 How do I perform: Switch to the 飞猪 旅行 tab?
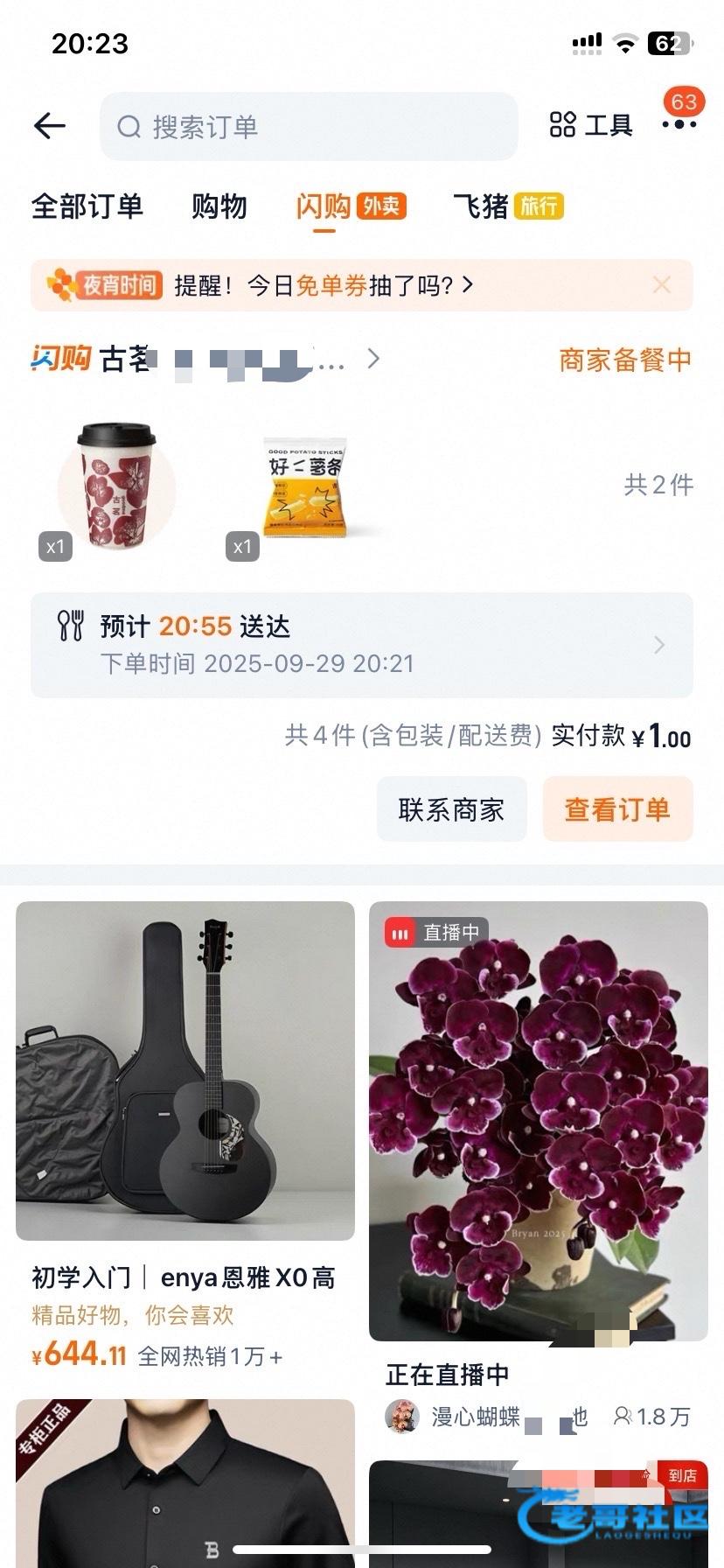[x=508, y=206]
